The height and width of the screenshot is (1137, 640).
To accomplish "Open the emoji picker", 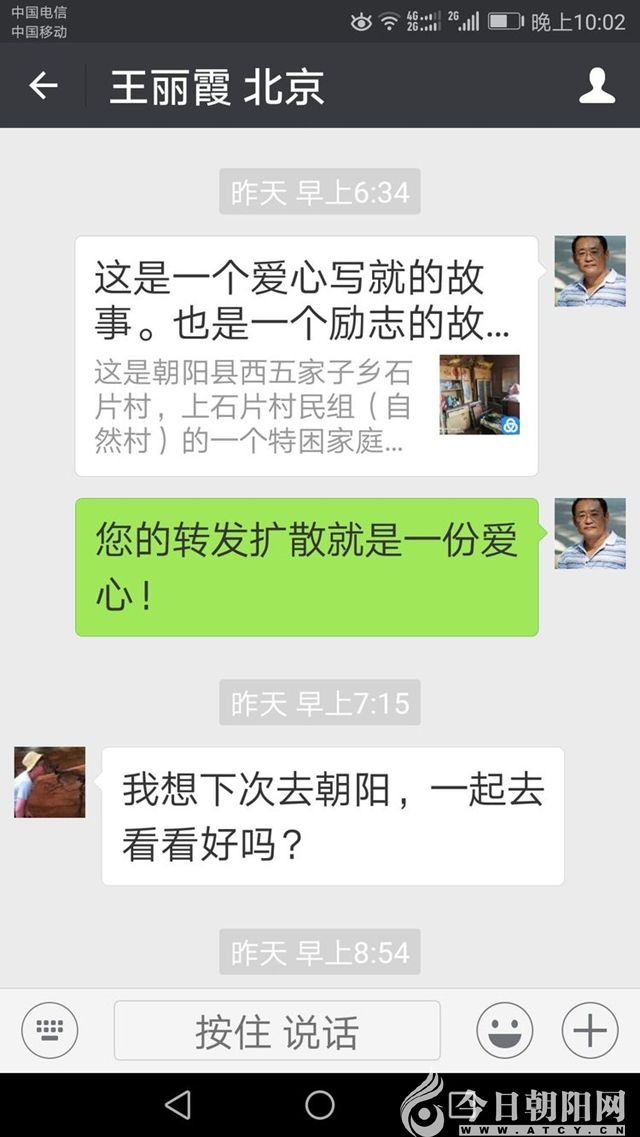I will 505,1030.
